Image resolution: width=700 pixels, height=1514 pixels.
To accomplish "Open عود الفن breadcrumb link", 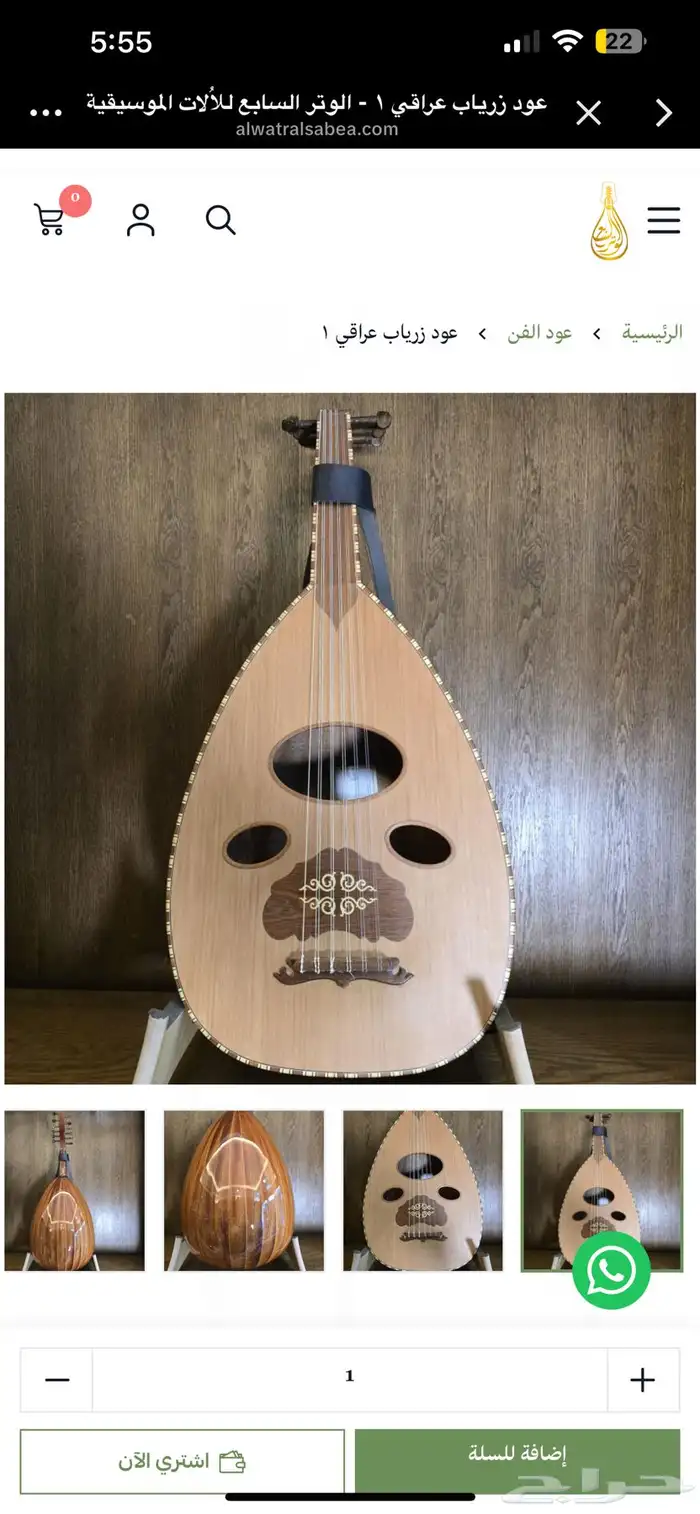I will pos(540,333).
